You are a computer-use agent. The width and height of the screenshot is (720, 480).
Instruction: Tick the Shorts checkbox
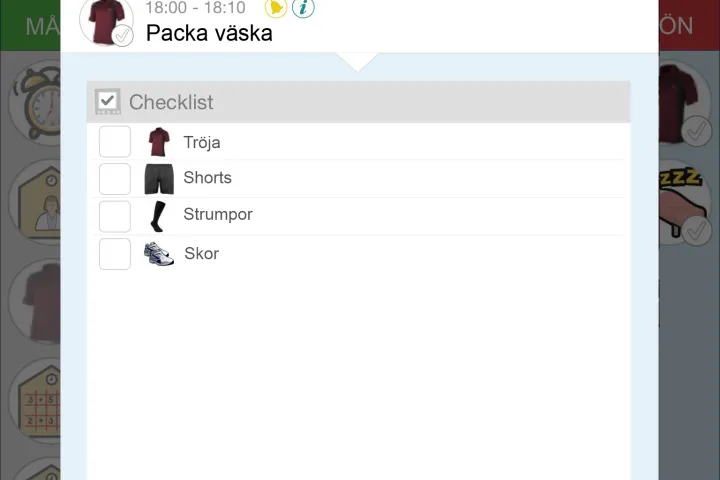tap(115, 179)
